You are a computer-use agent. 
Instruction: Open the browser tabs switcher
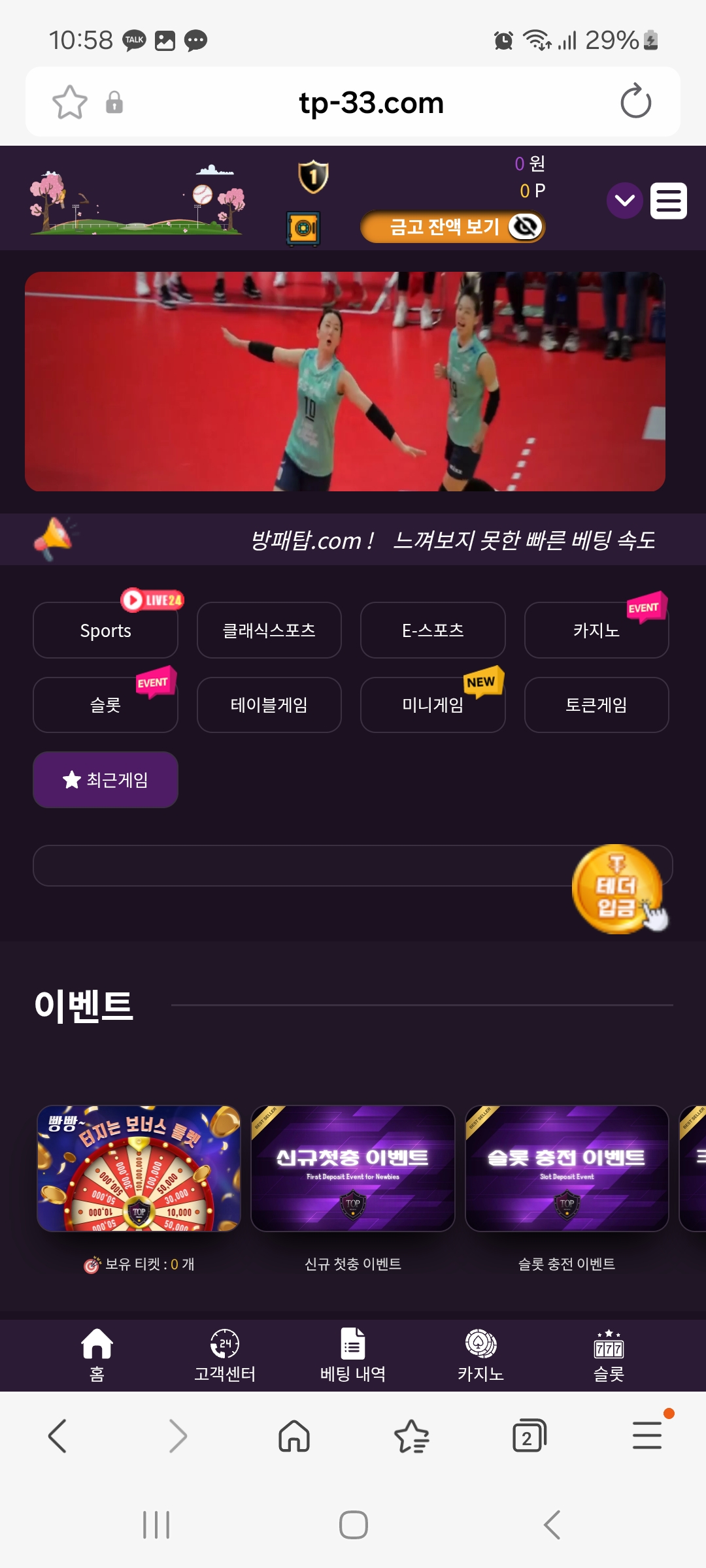(528, 1436)
